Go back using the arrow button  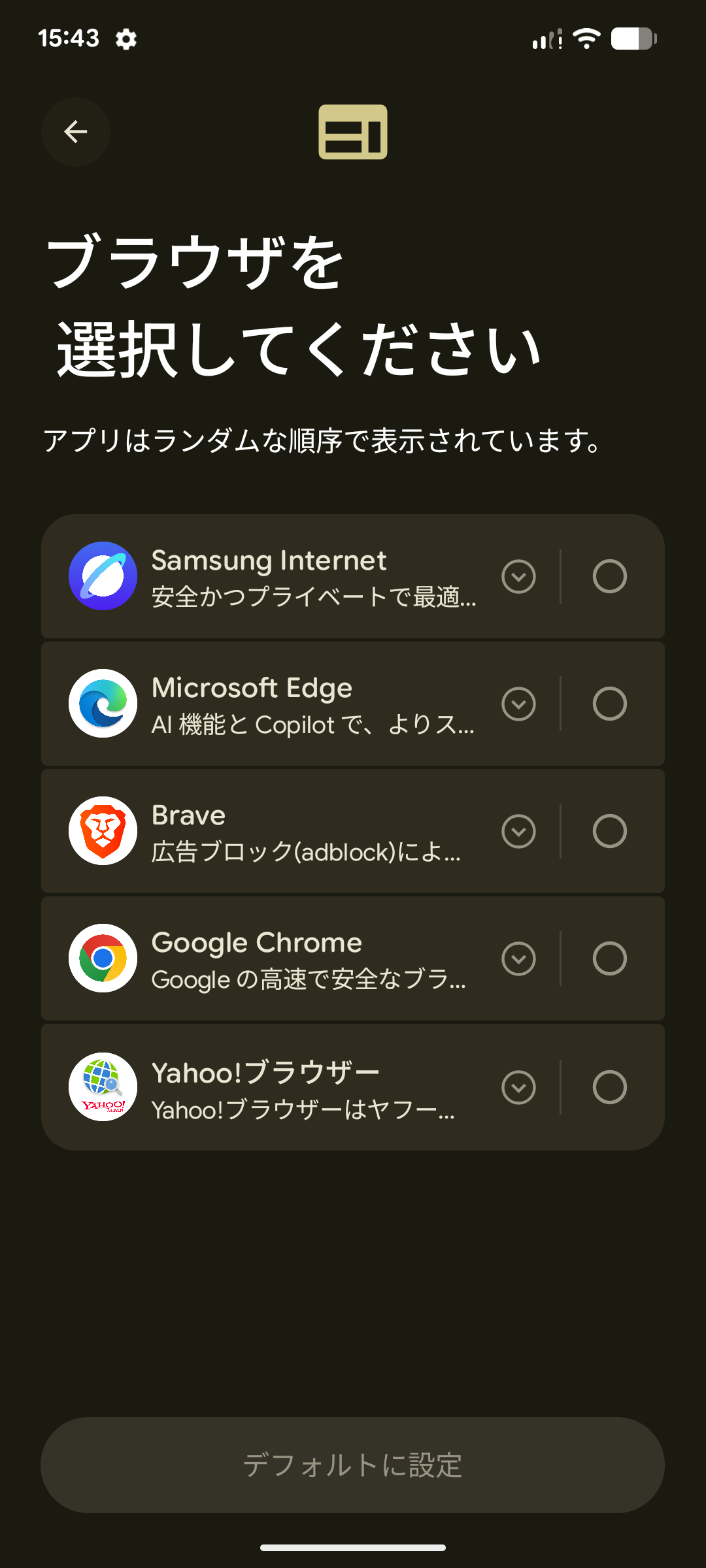coord(76,132)
